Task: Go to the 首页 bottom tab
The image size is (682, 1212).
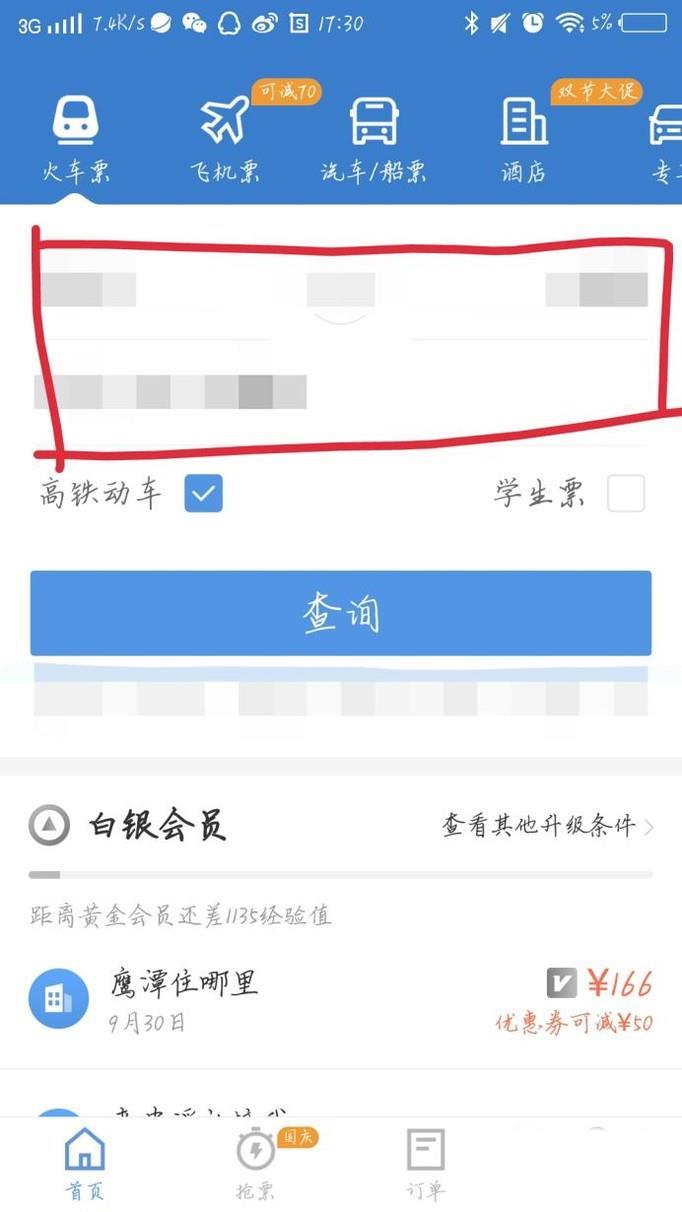Action: click(x=85, y=1163)
